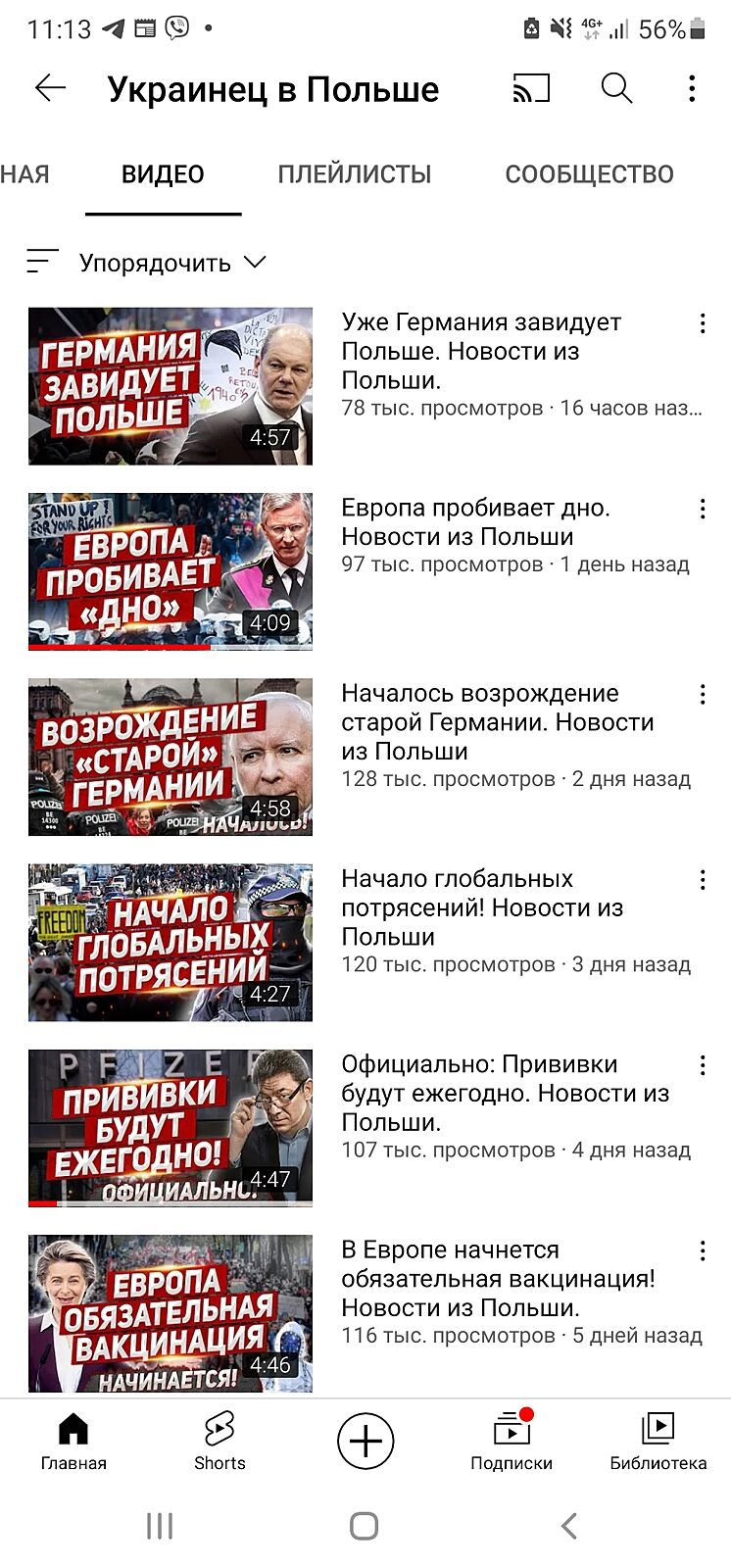Viewport: 731px width, 1568px height.
Task: Play the video Европа пробивает дно
Action: (x=171, y=571)
